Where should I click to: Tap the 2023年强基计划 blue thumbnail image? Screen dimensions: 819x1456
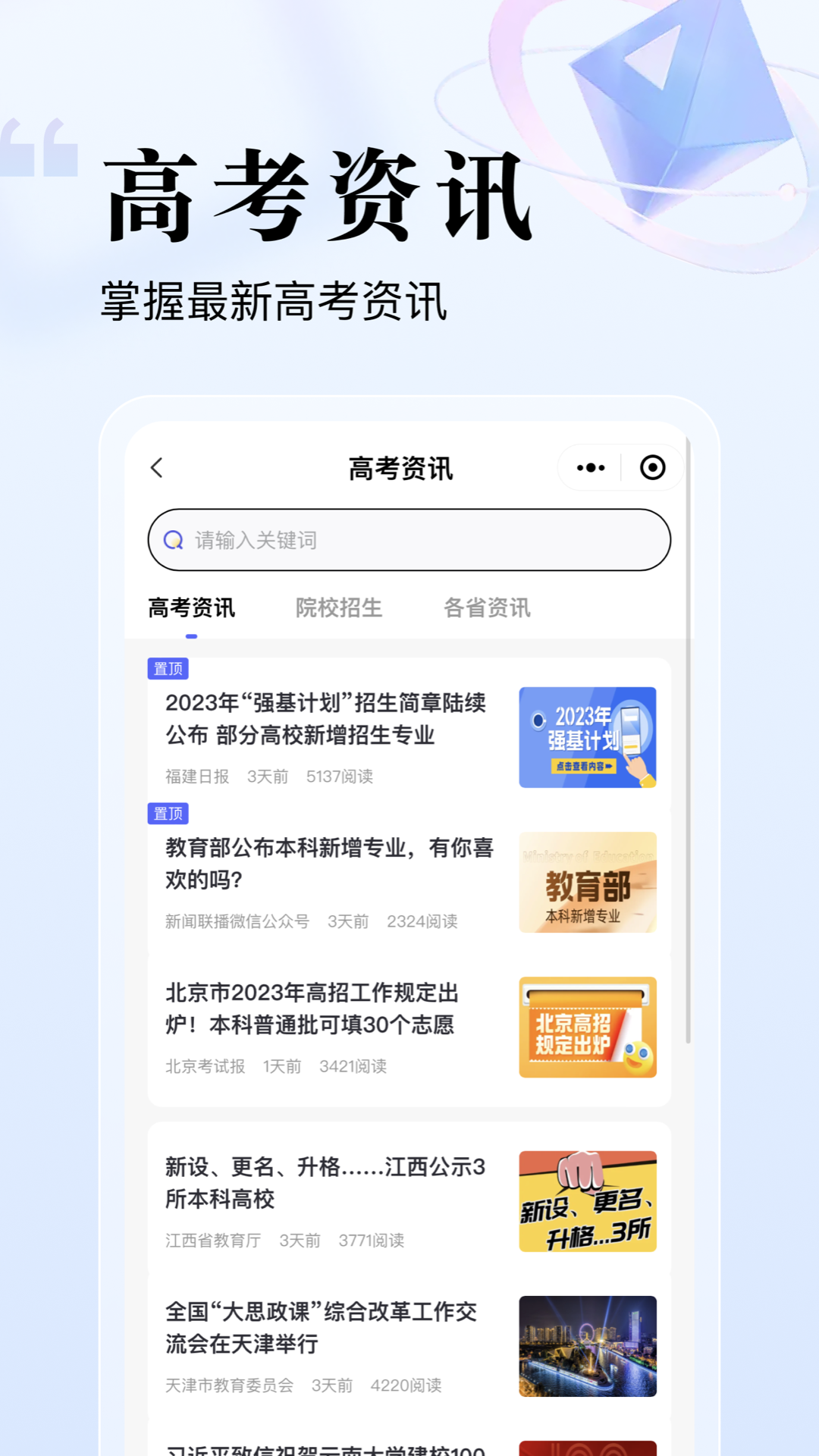tap(588, 734)
